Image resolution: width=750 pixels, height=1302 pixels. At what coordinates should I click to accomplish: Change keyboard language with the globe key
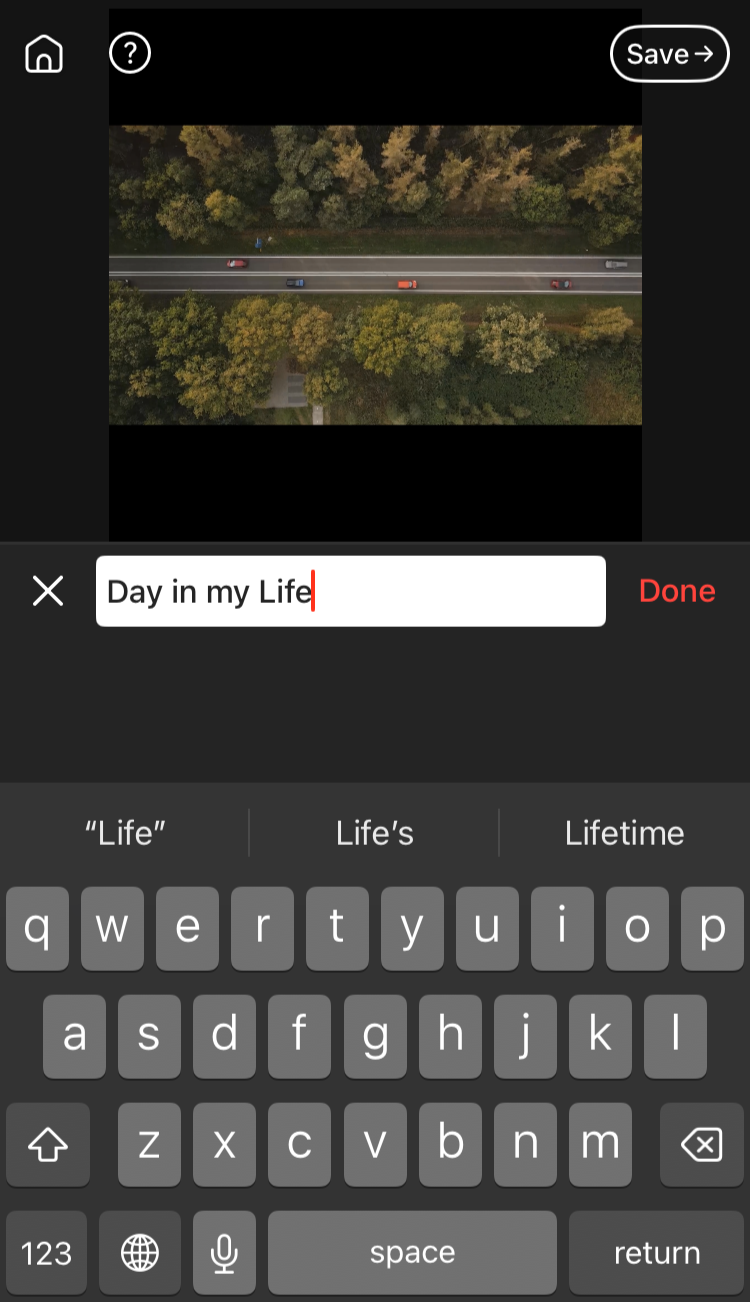pos(140,1253)
